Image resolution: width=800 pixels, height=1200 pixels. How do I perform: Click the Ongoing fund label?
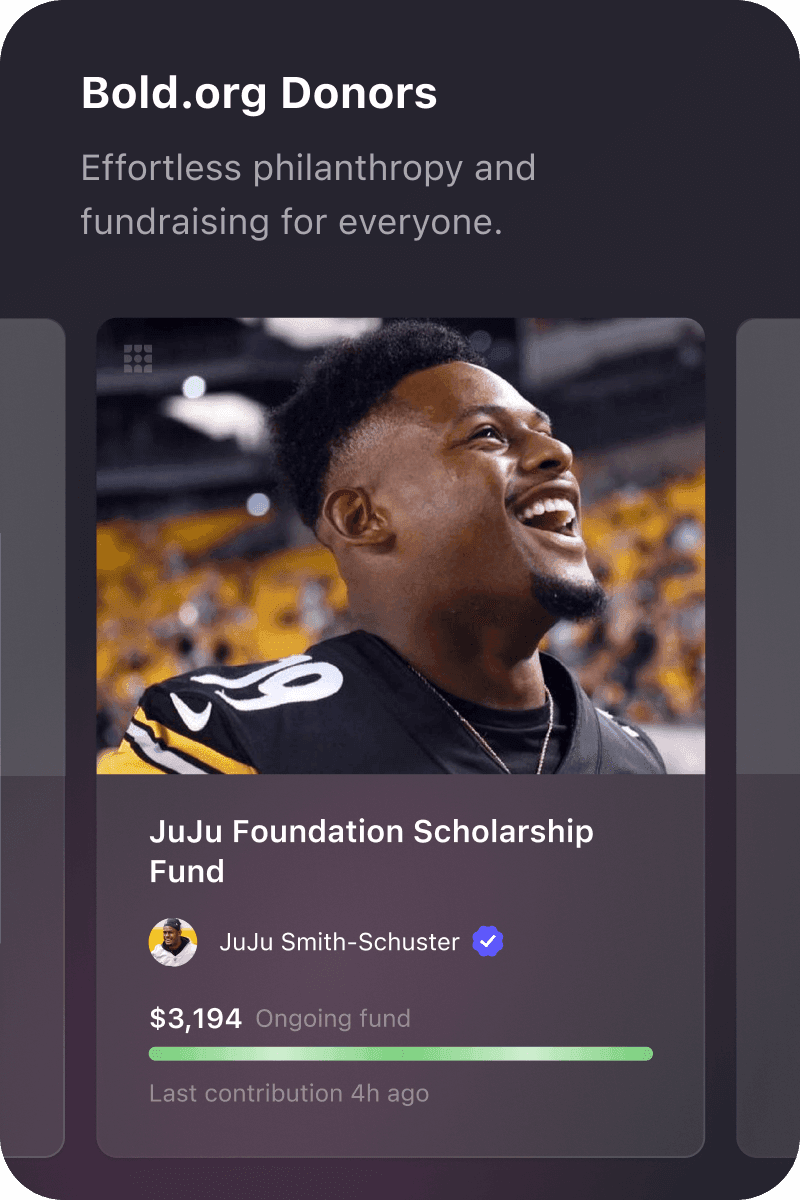tap(332, 1018)
